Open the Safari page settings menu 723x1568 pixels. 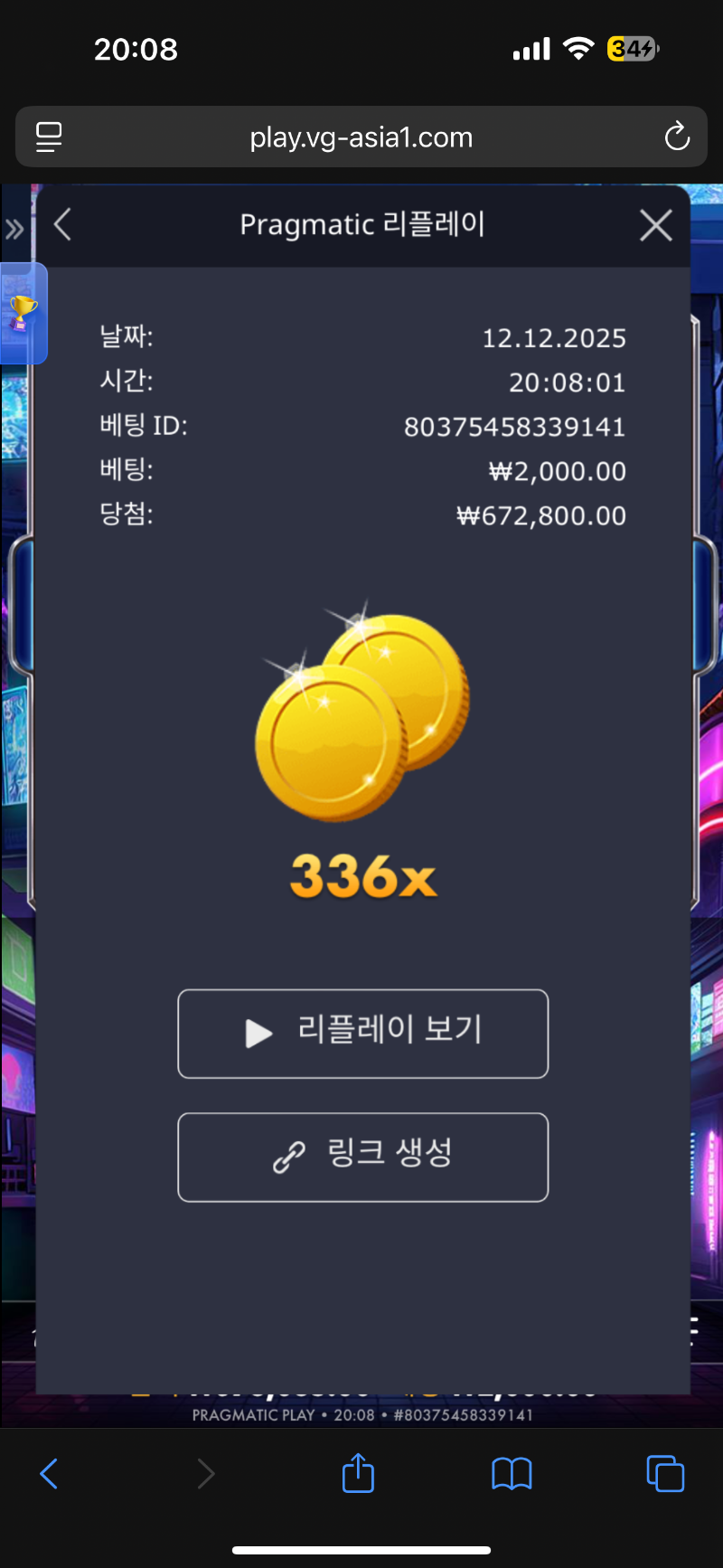pyautogui.click(x=49, y=137)
